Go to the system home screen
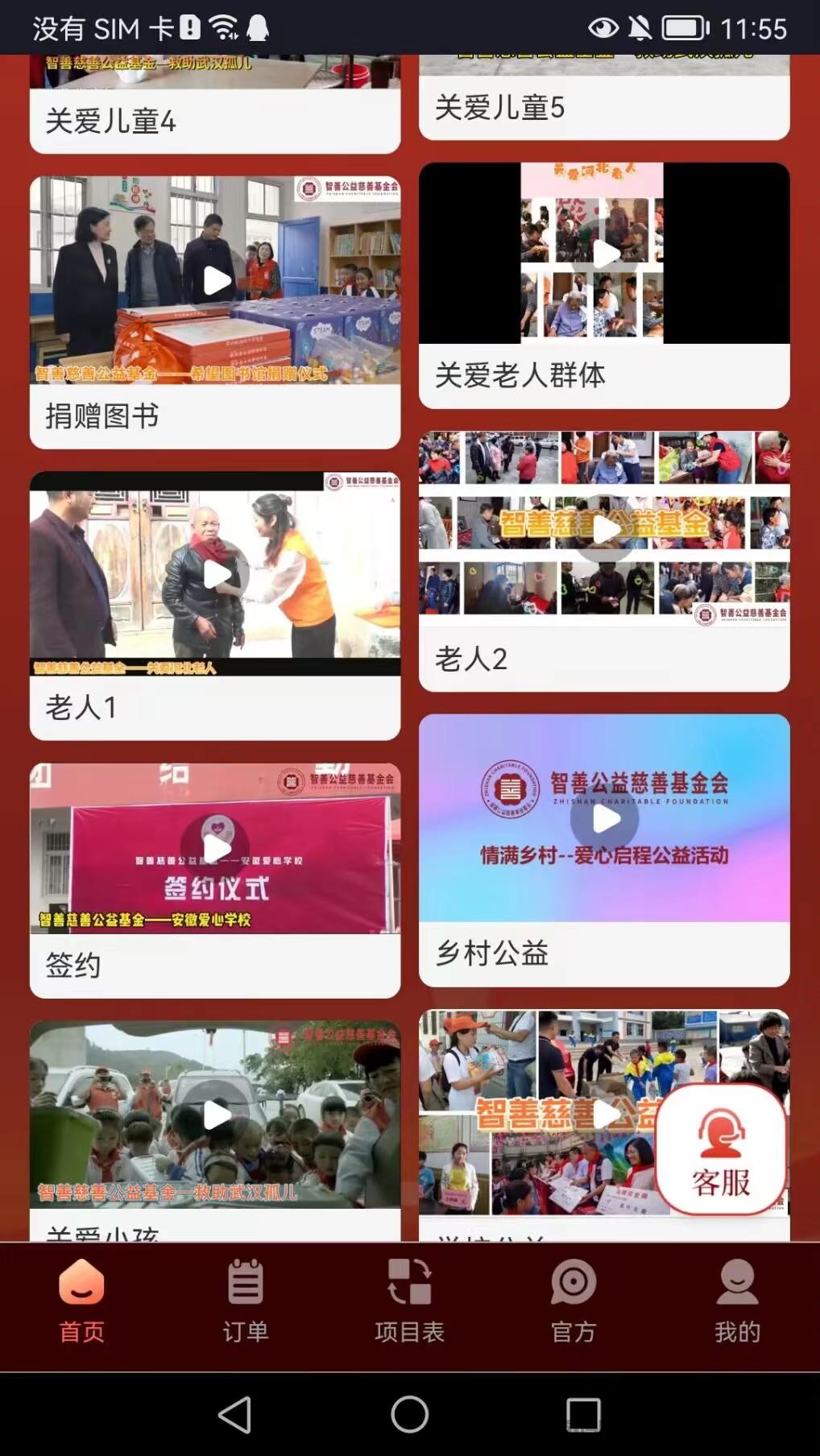The height and width of the screenshot is (1456, 820). coord(410,1415)
